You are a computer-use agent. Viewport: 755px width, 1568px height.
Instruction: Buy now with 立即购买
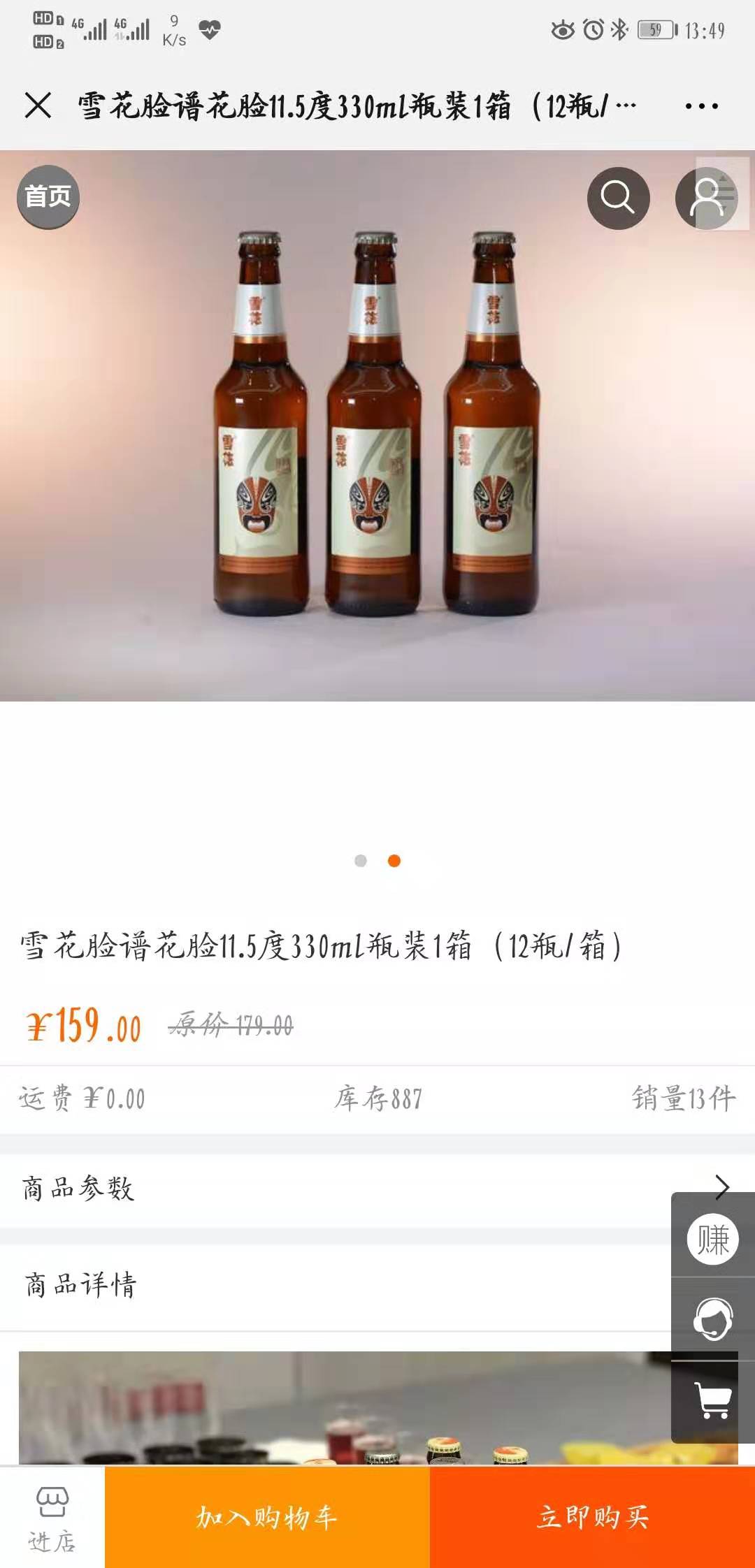coord(592,1517)
